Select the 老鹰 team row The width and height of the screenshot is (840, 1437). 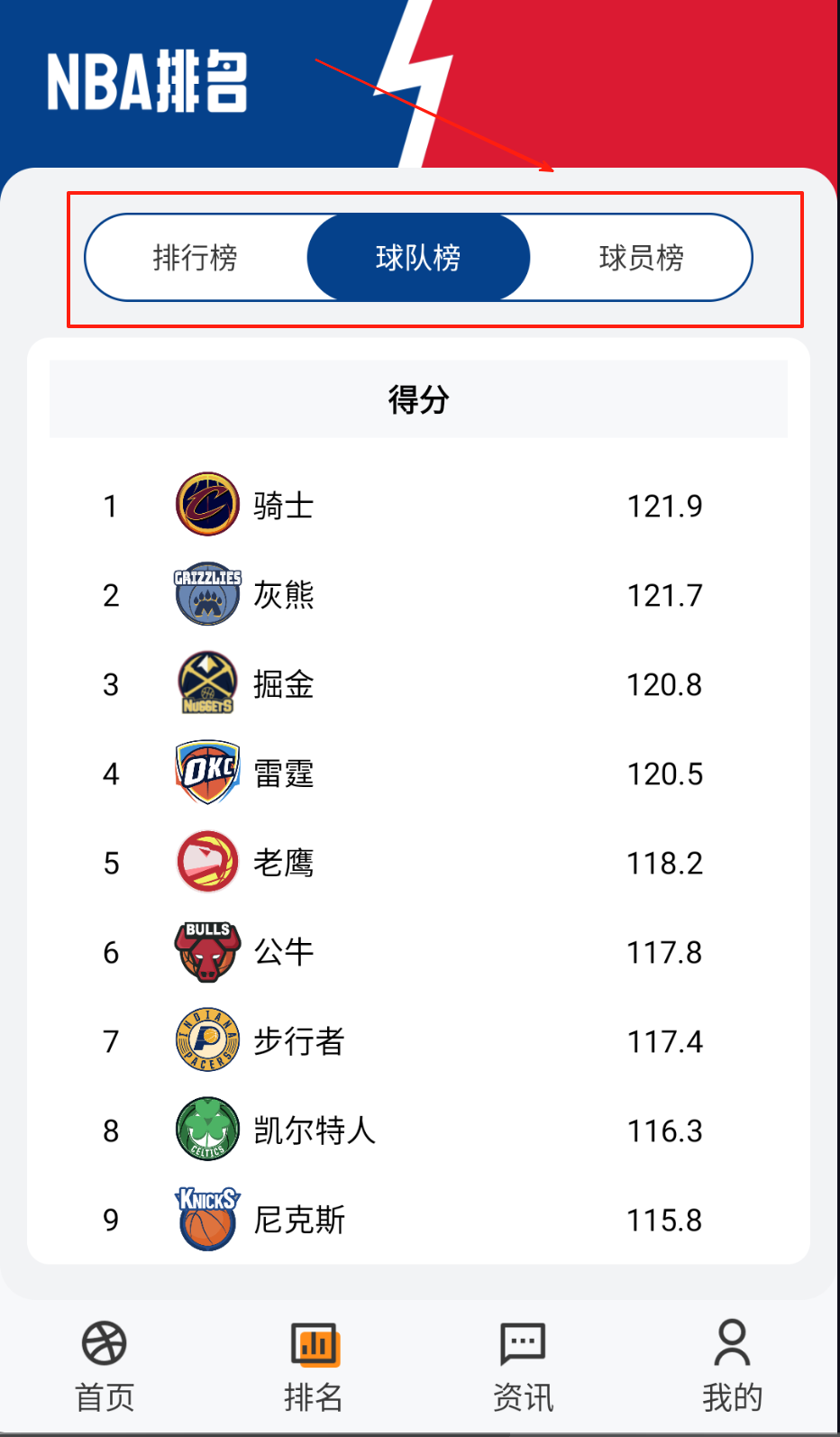coord(418,863)
